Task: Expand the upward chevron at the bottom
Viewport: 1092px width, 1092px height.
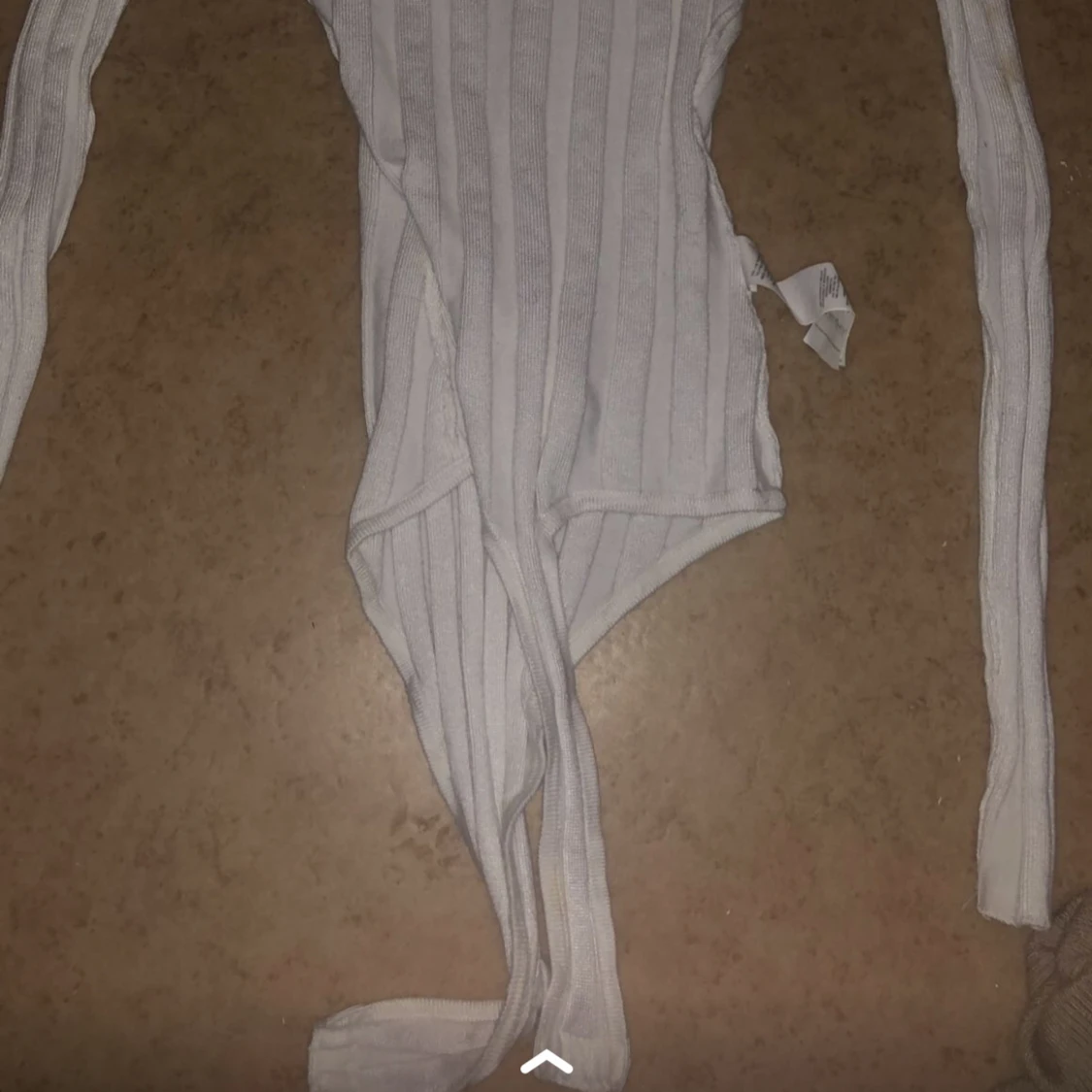Action: pyautogui.click(x=546, y=1063)
